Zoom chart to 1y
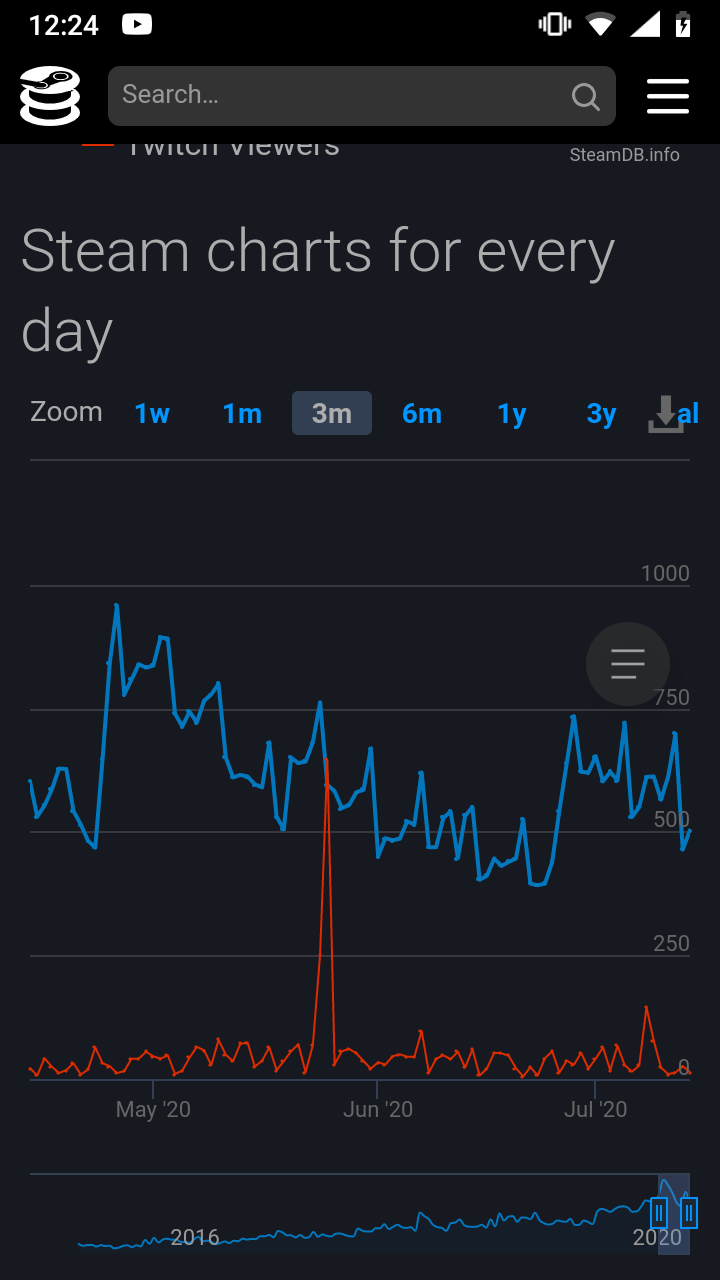720x1280 pixels. (512, 413)
